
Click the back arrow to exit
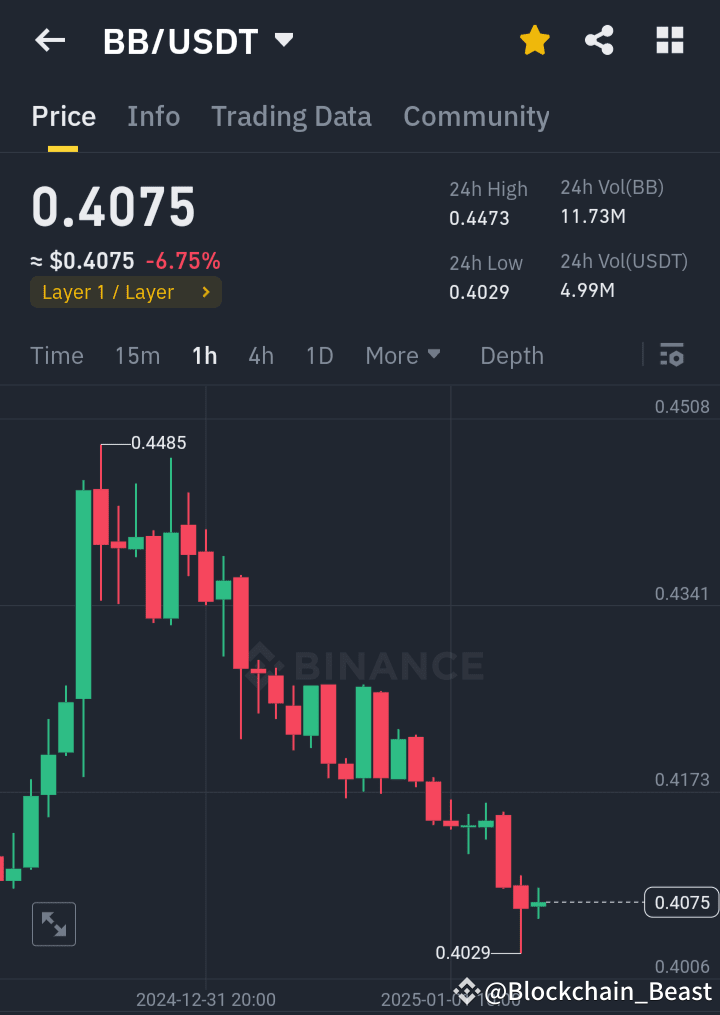(x=49, y=40)
